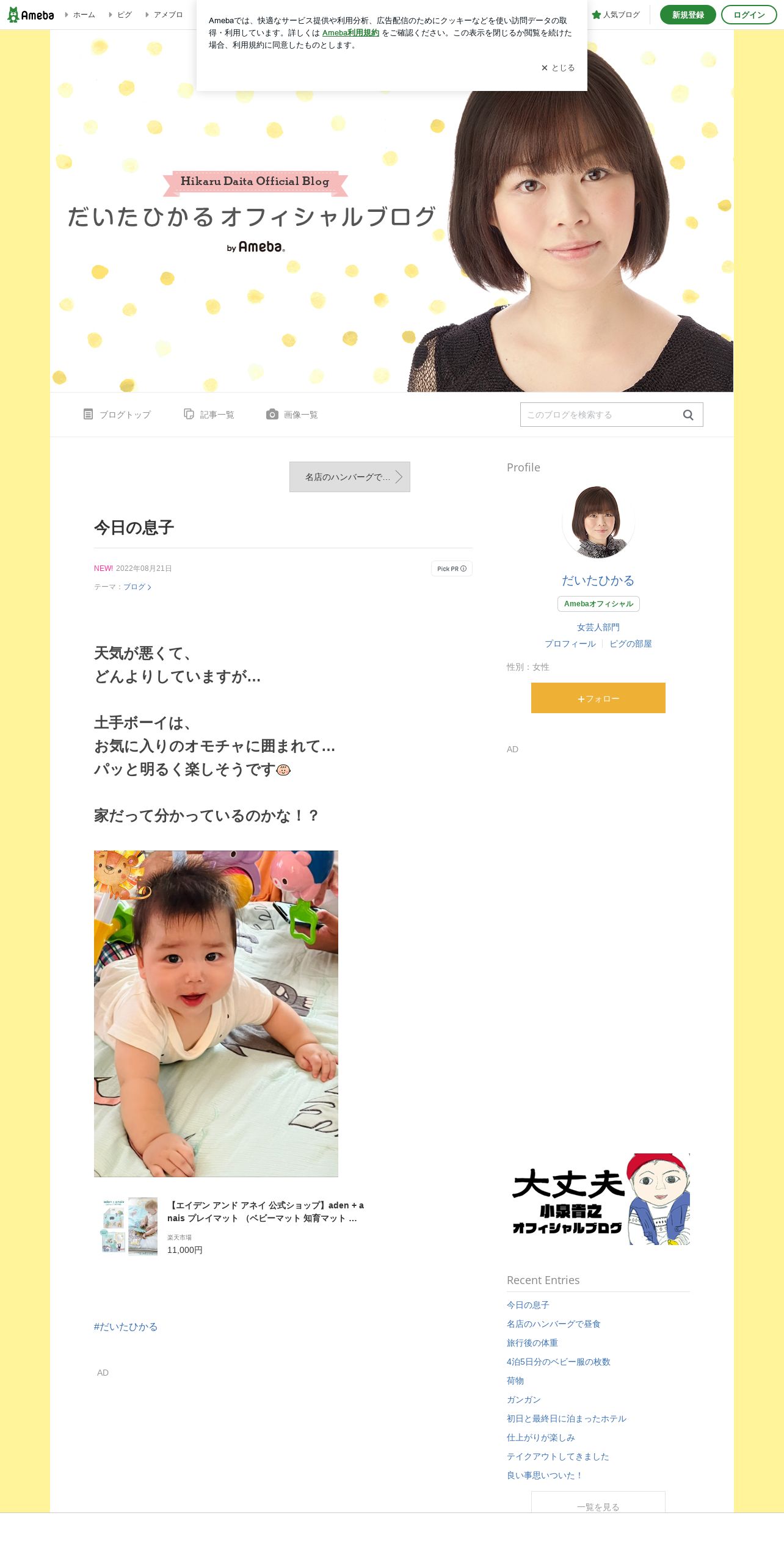Image resolution: width=784 pixels, height=1568 pixels.
Task: Open recent entry 旅行後の体重
Action: [532, 1343]
